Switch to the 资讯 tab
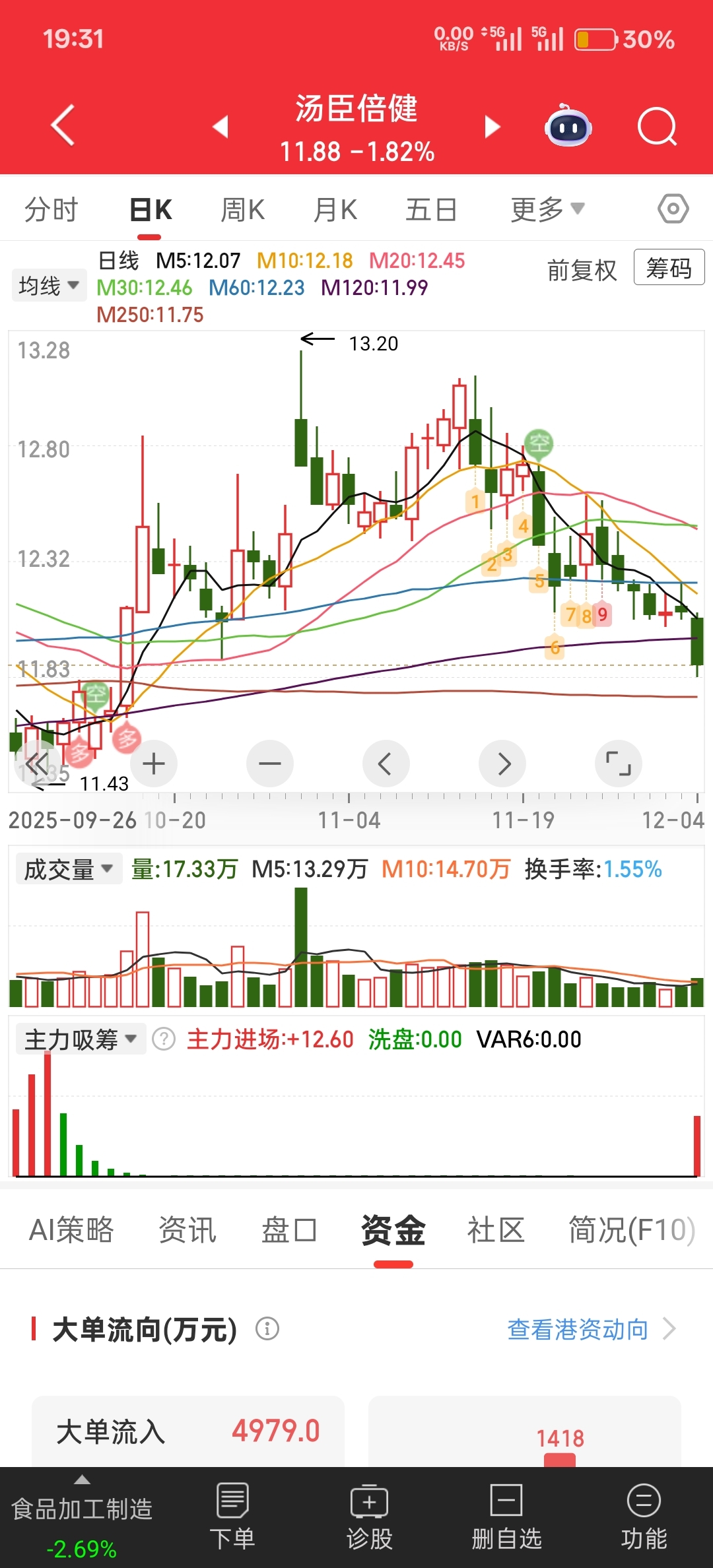Viewport: 713px width, 1568px height. click(187, 1230)
